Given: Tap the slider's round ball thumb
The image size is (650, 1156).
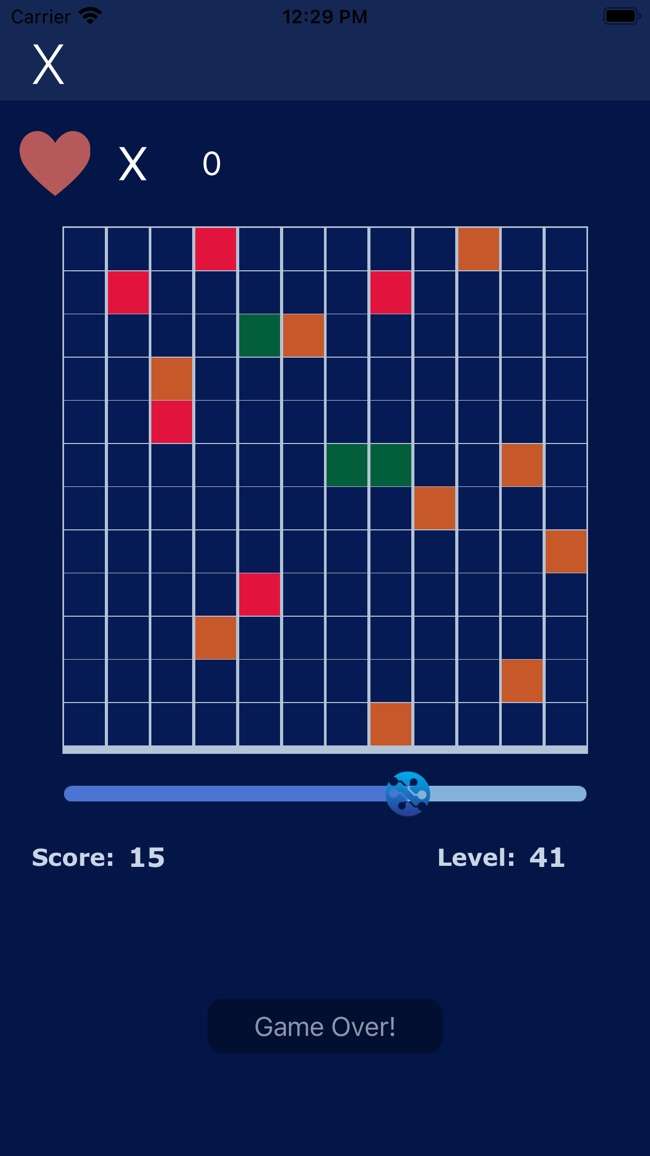Looking at the screenshot, I should point(408,794).
